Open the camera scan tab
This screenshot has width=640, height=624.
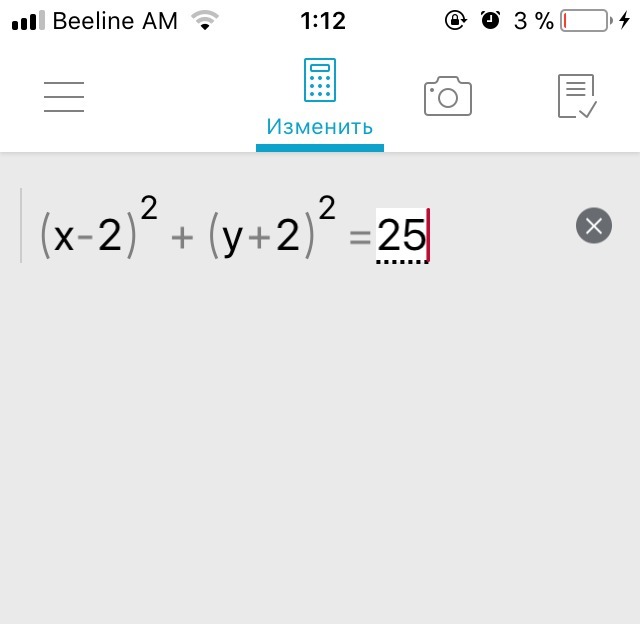448,96
